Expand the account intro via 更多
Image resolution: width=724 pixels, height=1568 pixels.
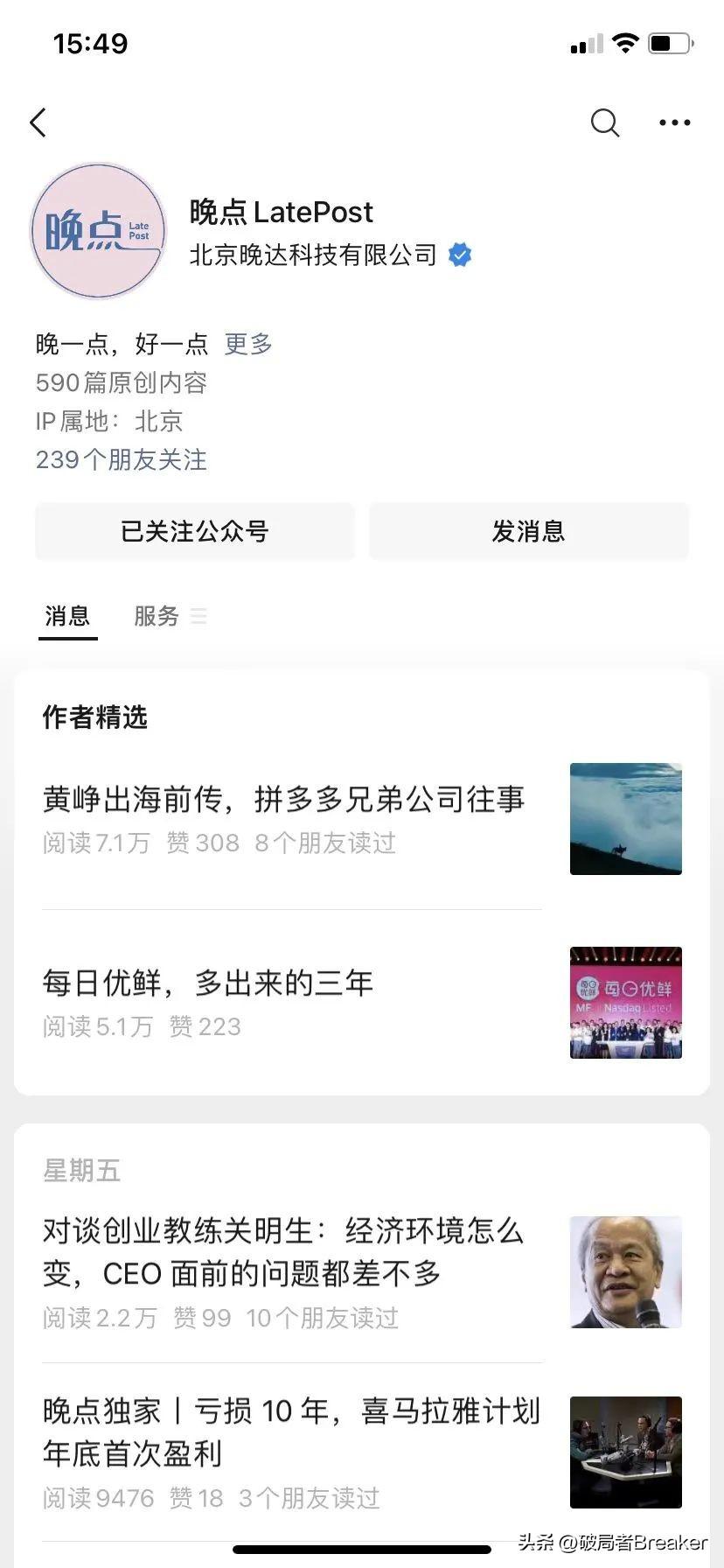[x=247, y=345]
